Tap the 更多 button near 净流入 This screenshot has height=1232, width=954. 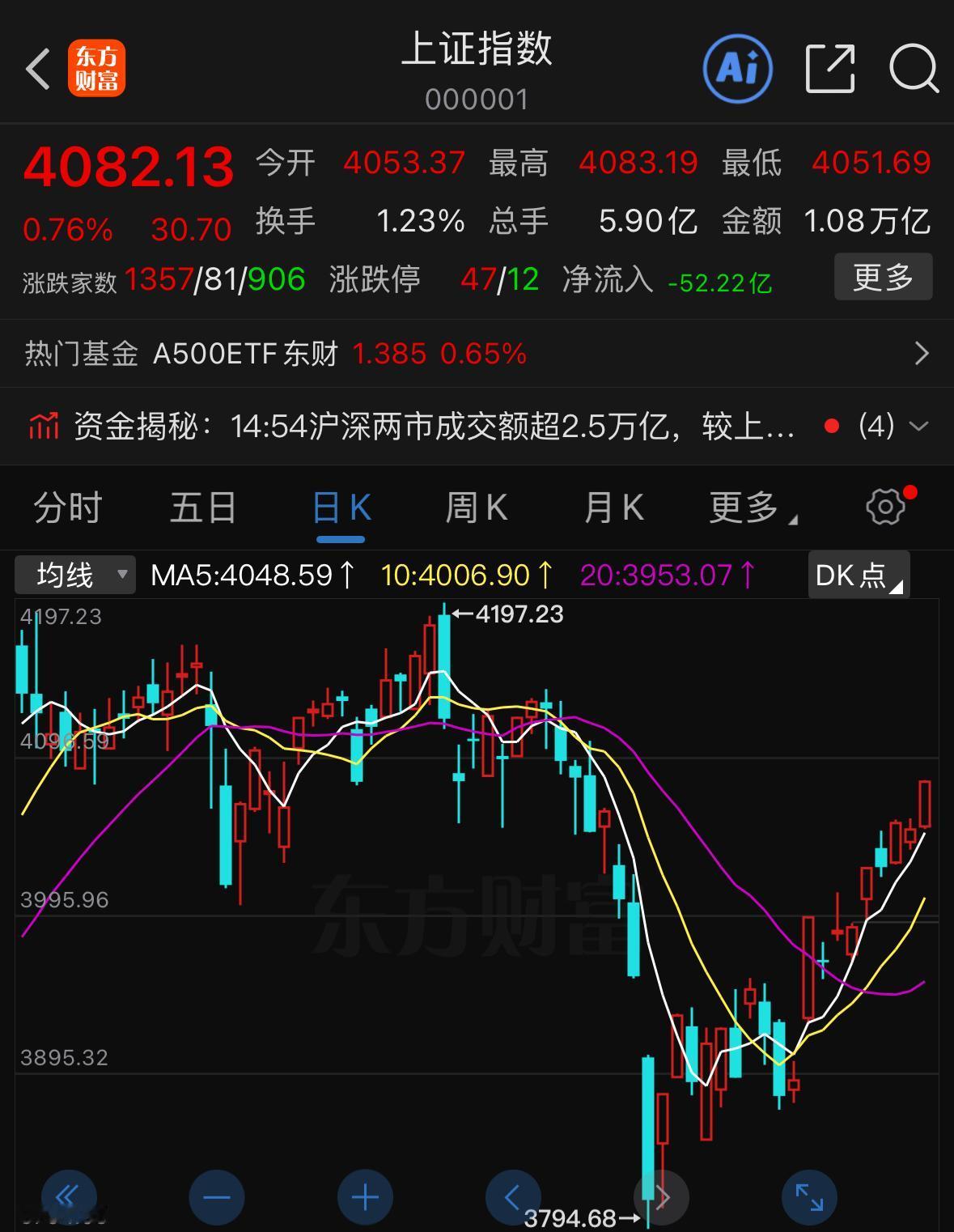tap(883, 276)
